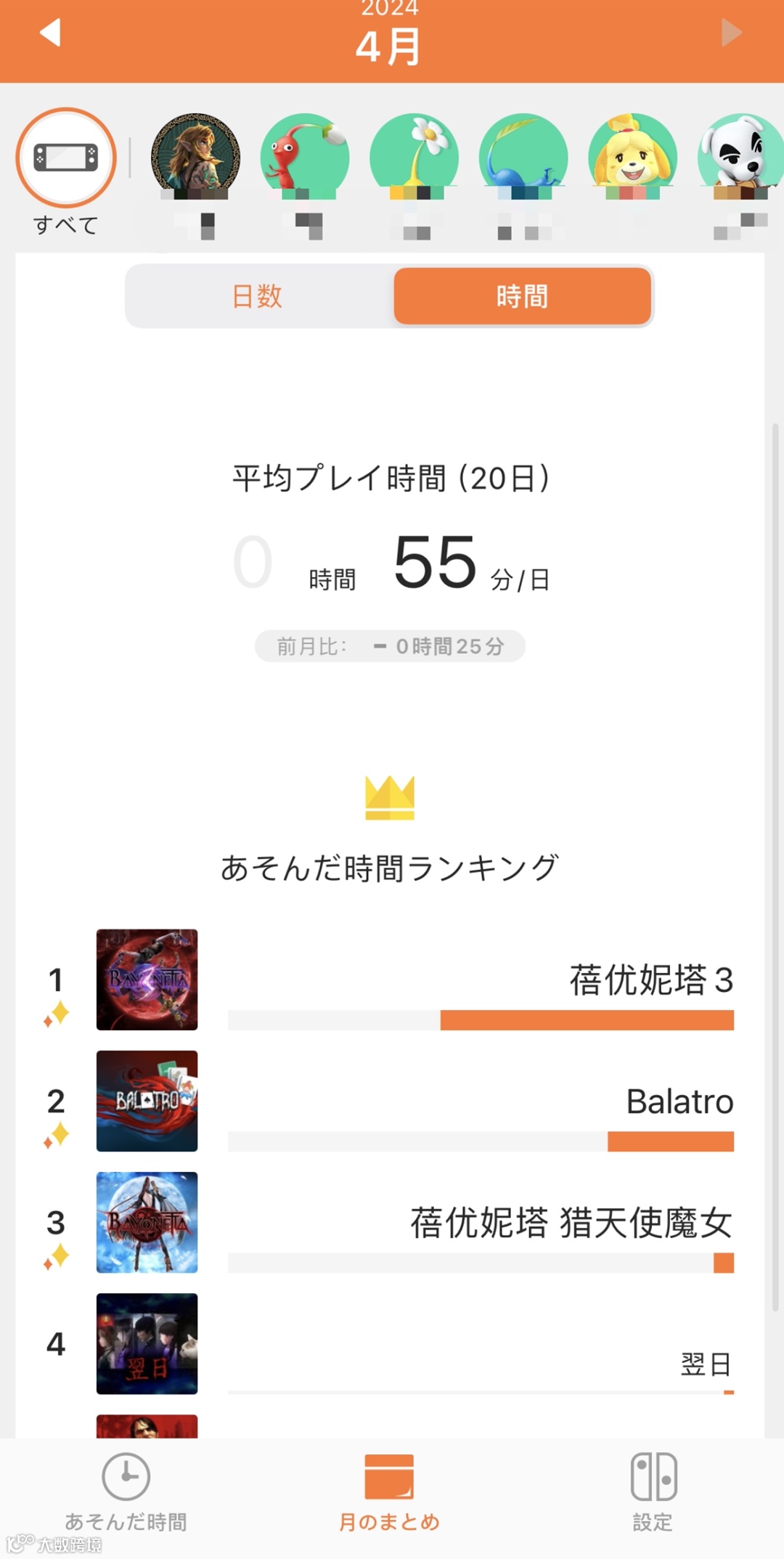Open the 設定 settings tab
This screenshot has width=784, height=1559.
coord(653,1491)
